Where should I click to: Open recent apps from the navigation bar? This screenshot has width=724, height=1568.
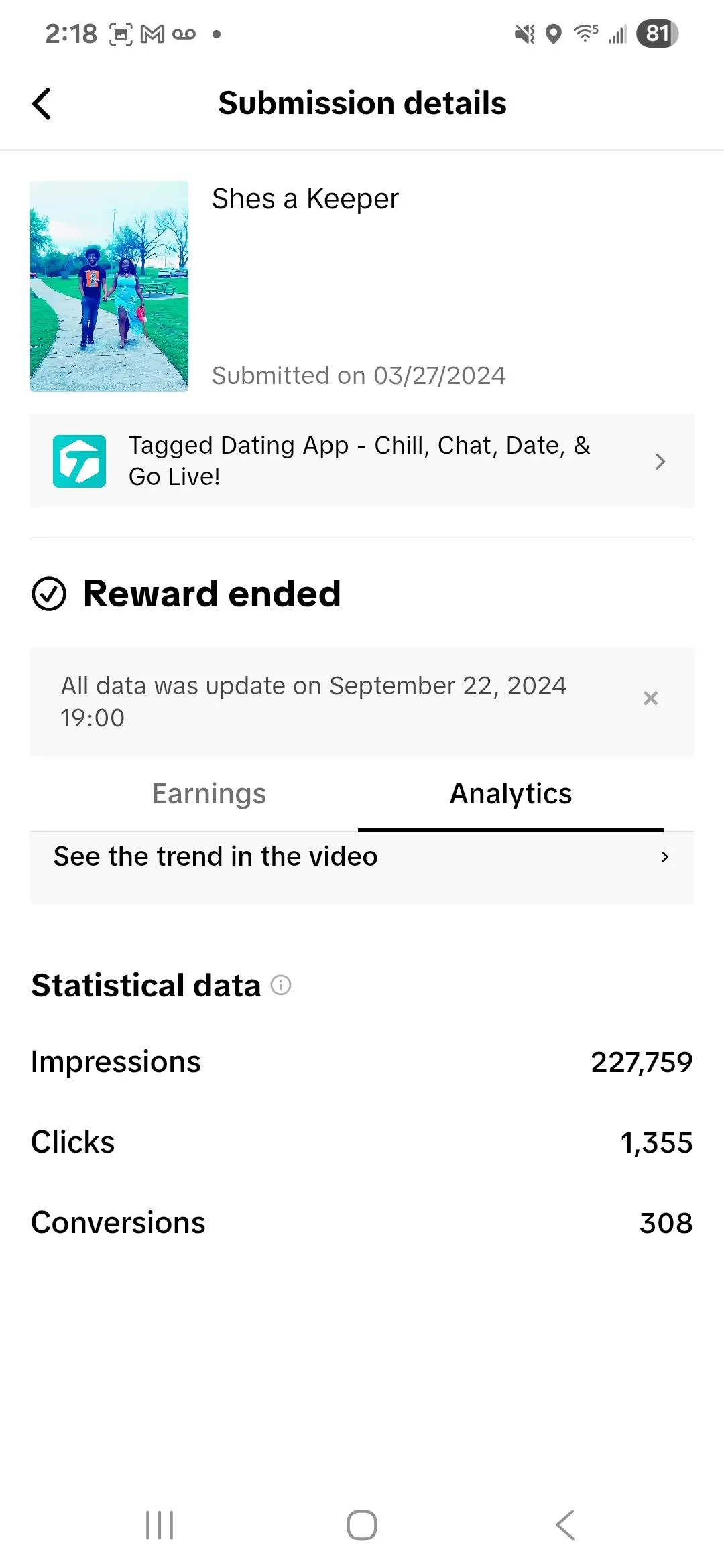pyautogui.click(x=160, y=1526)
